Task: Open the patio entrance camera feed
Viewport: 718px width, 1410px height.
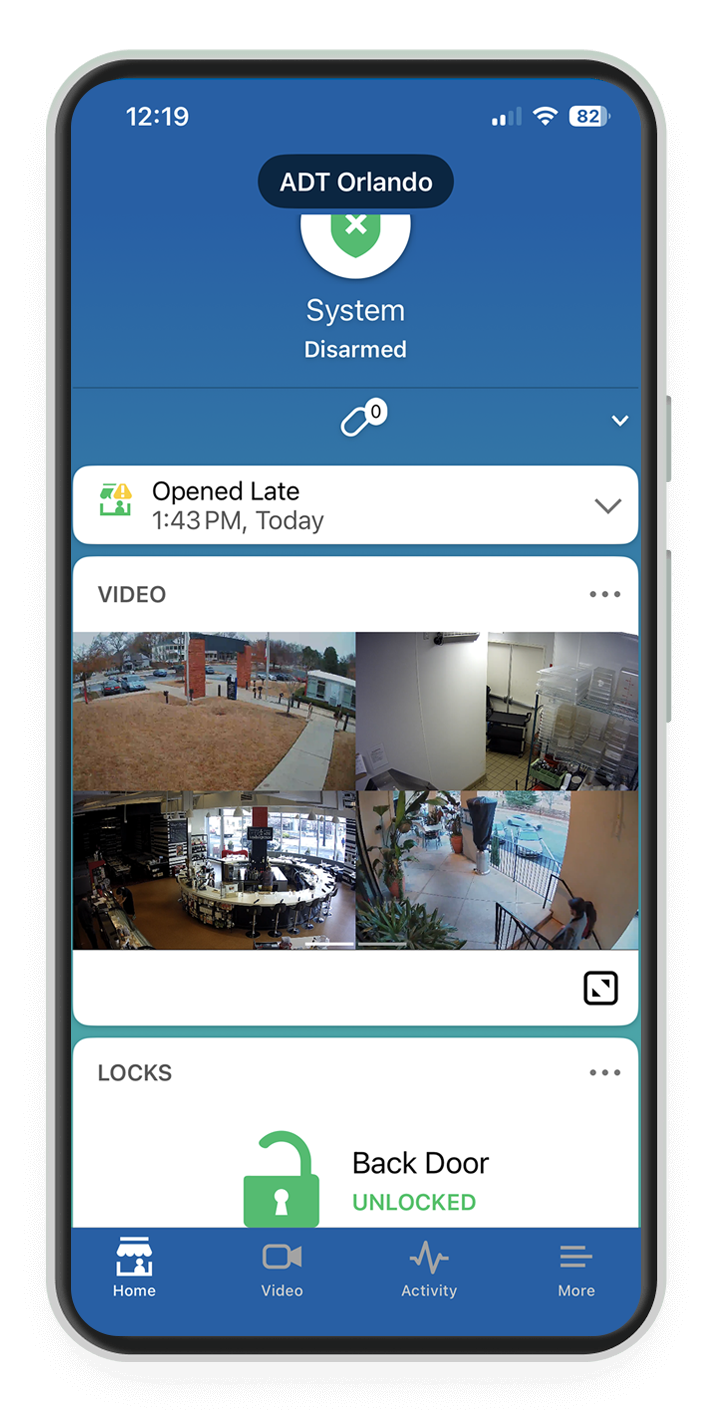Action: point(497,870)
